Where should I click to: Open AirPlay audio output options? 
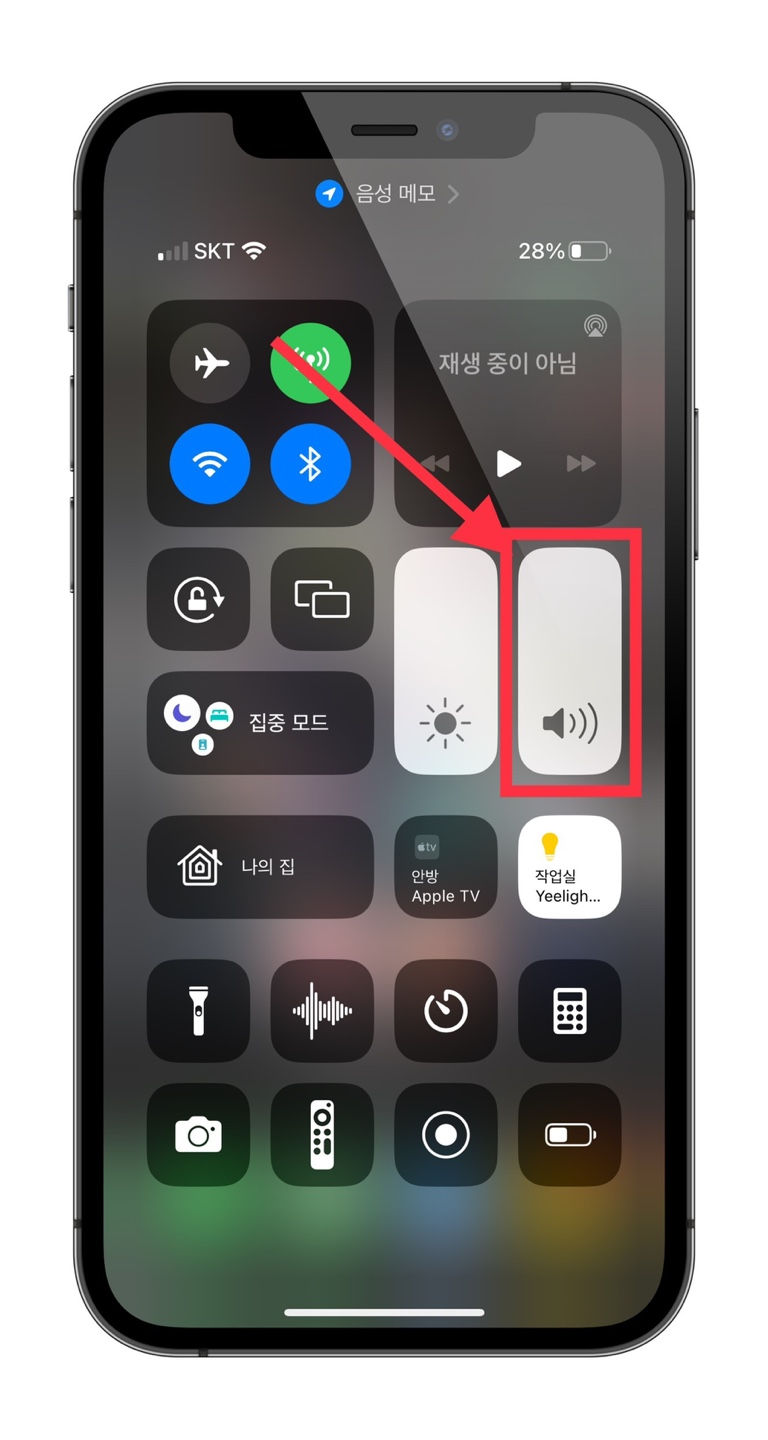coord(594,326)
